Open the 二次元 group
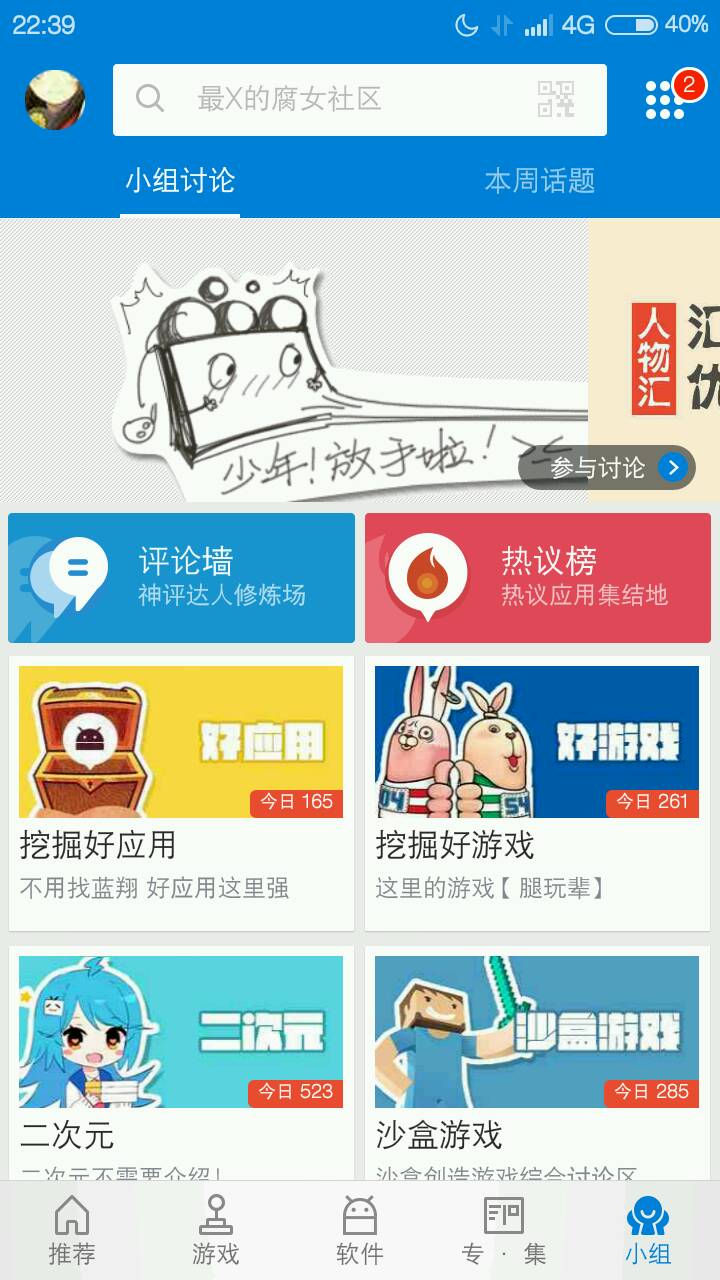Viewport: 720px width, 1280px height. 181,1060
